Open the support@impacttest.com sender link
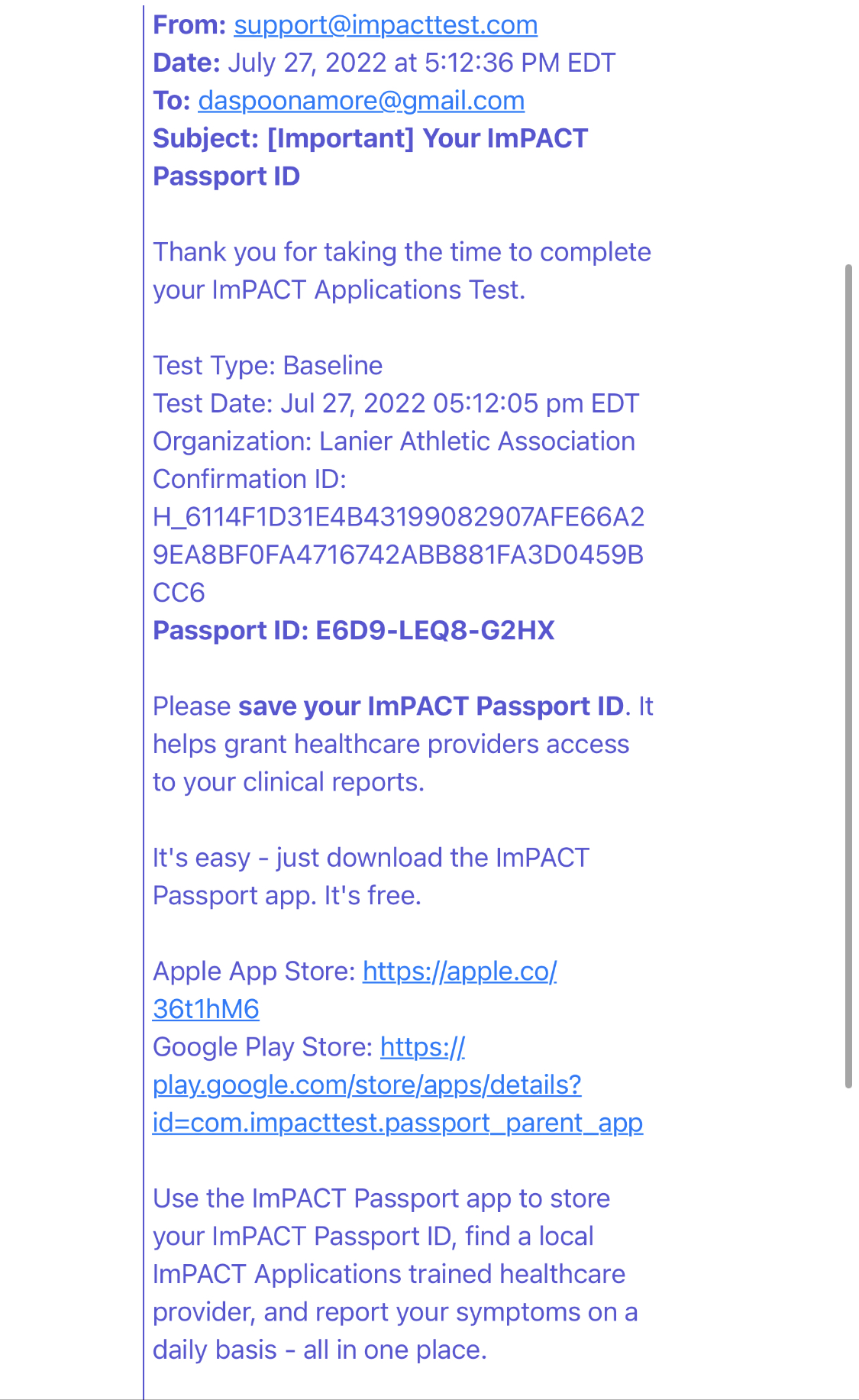The image size is (859, 1400). [386, 25]
